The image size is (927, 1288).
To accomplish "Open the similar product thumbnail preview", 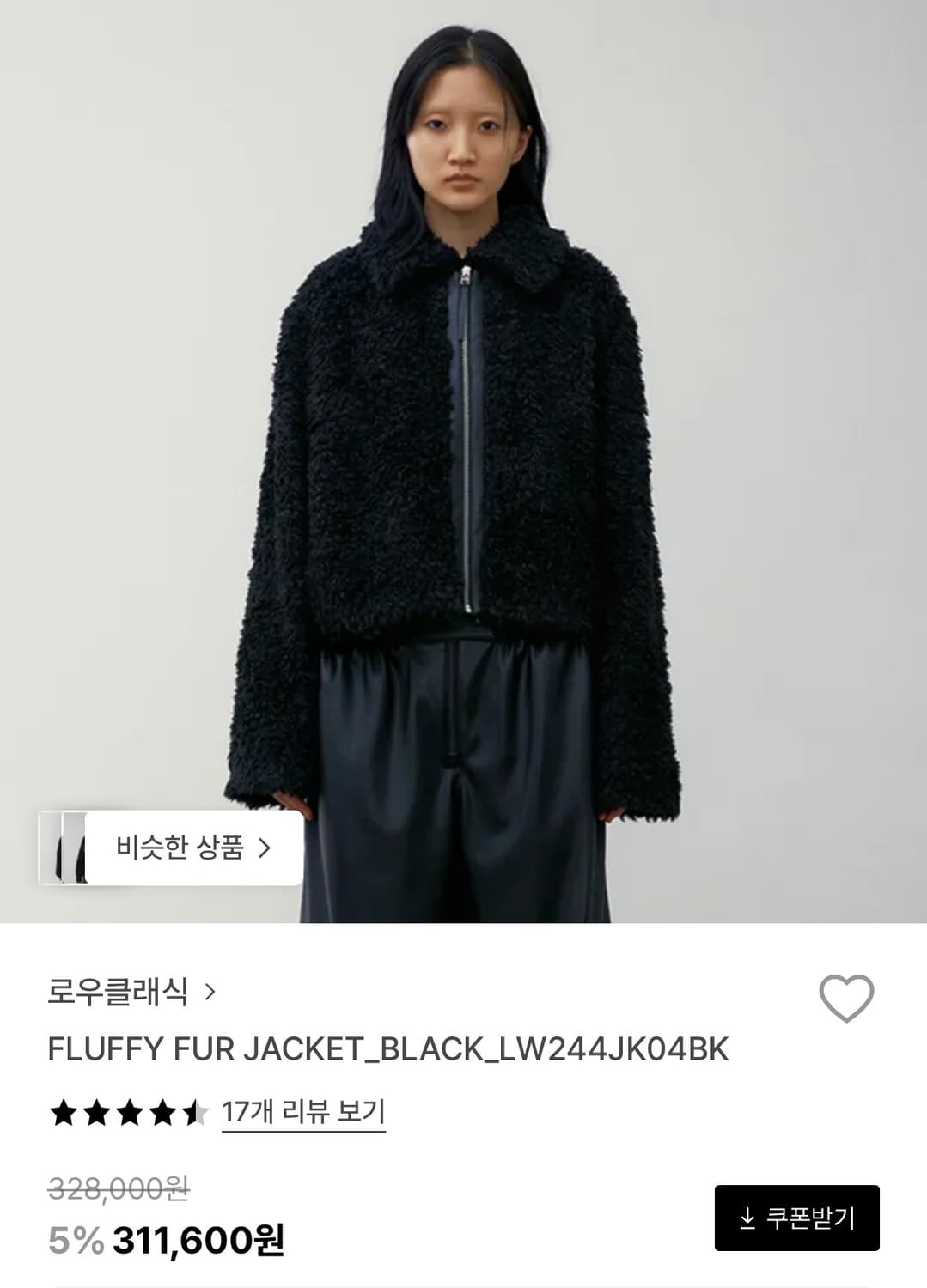I will (x=67, y=847).
